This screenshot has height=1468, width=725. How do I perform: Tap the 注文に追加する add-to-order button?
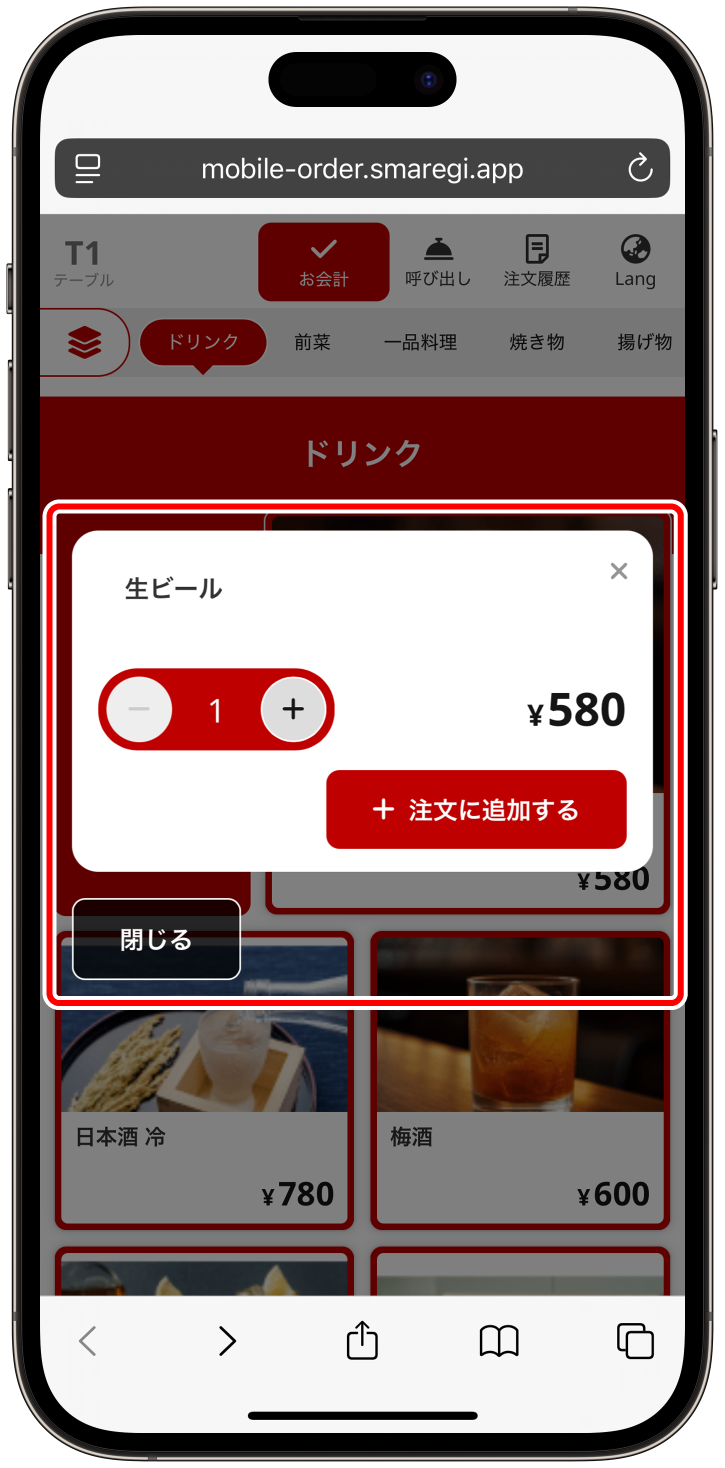point(476,810)
